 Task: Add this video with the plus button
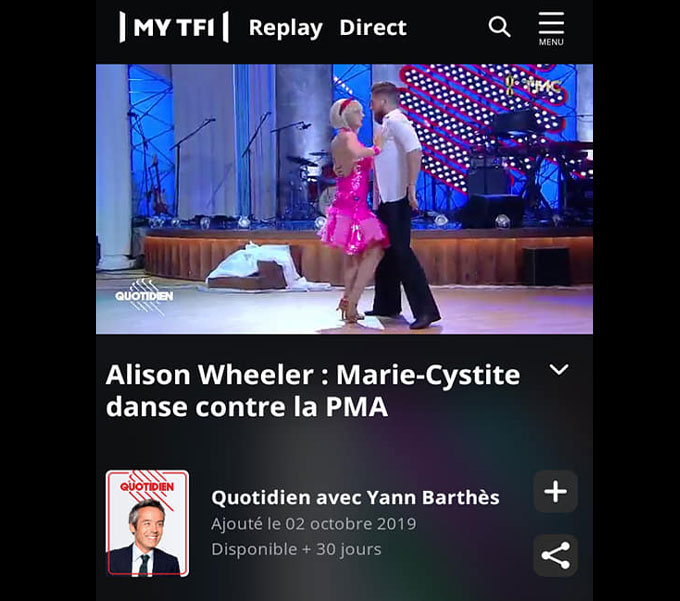(x=555, y=492)
